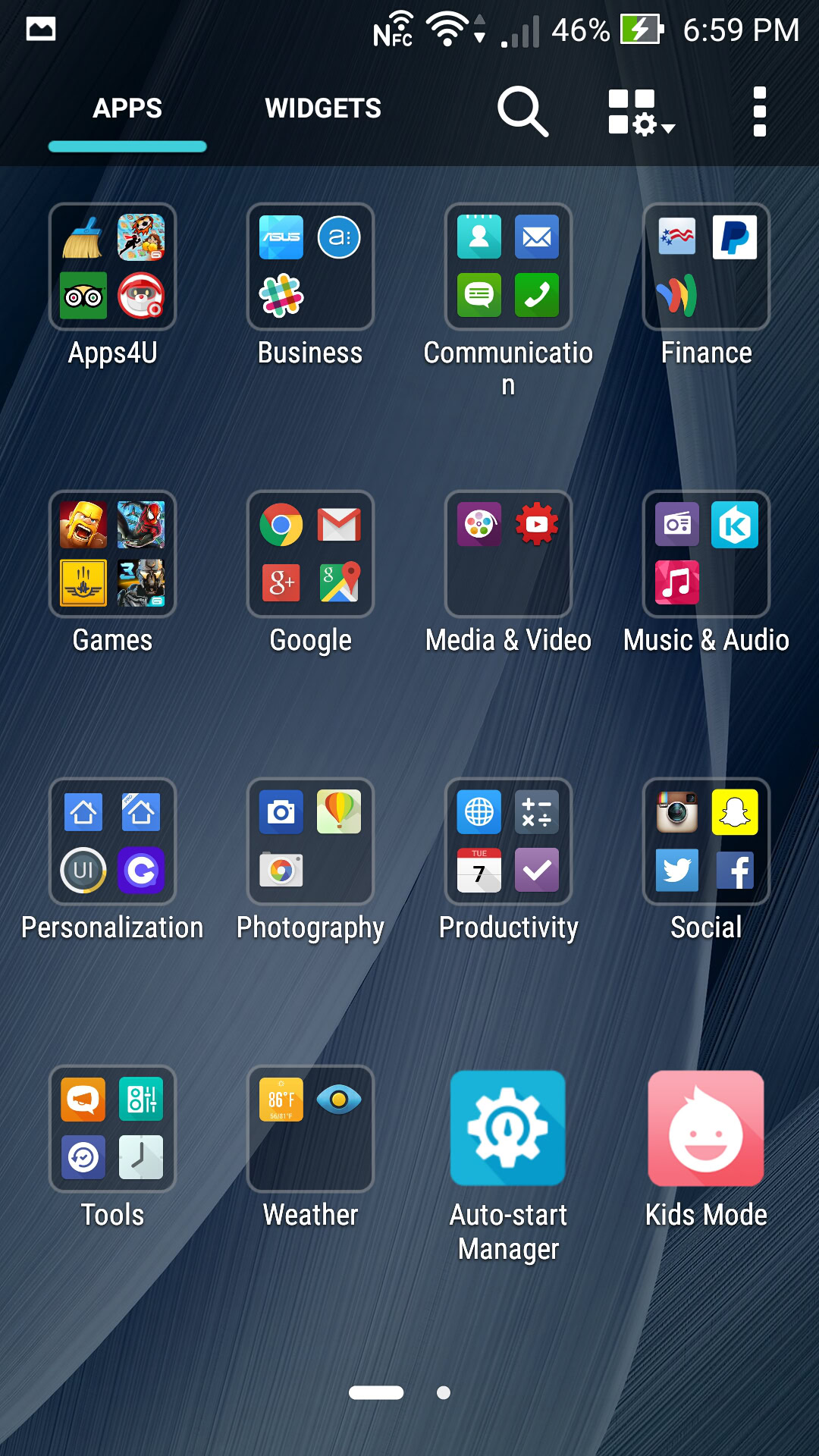Open the Personalization folder
This screenshot has height=1456, width=819.
pos(112,842)
